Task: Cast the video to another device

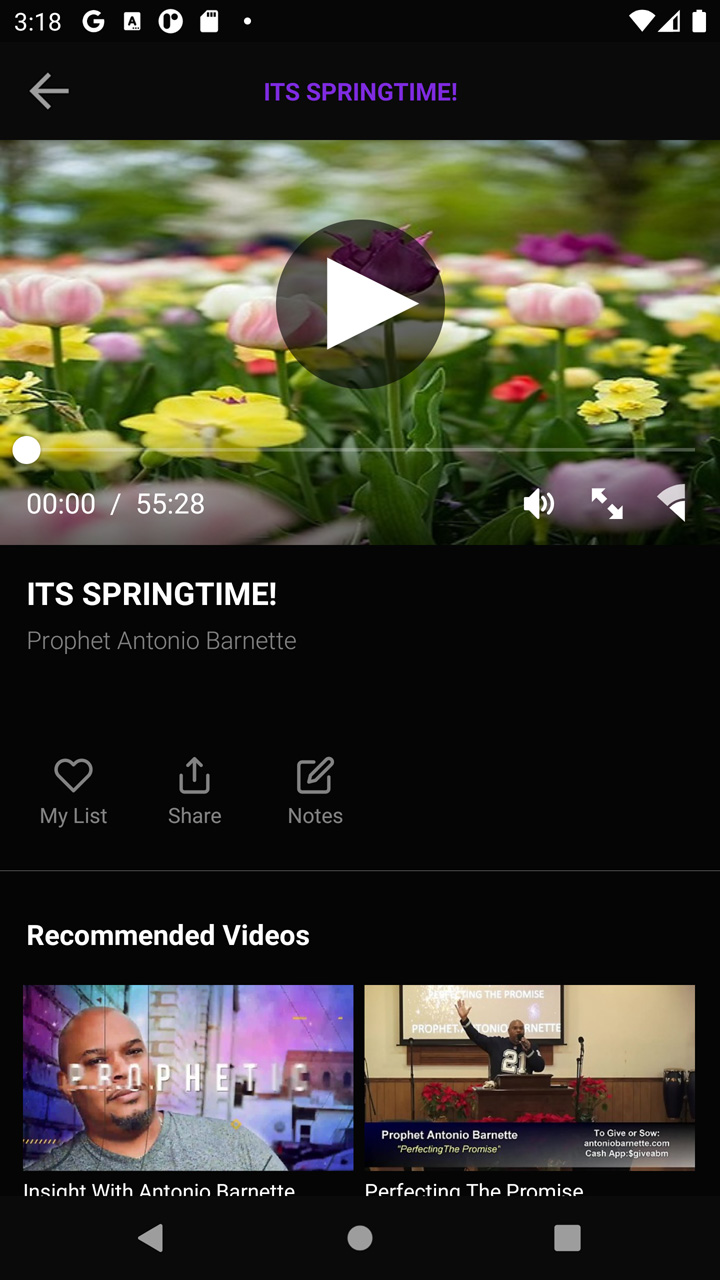Action: point(672,503)
